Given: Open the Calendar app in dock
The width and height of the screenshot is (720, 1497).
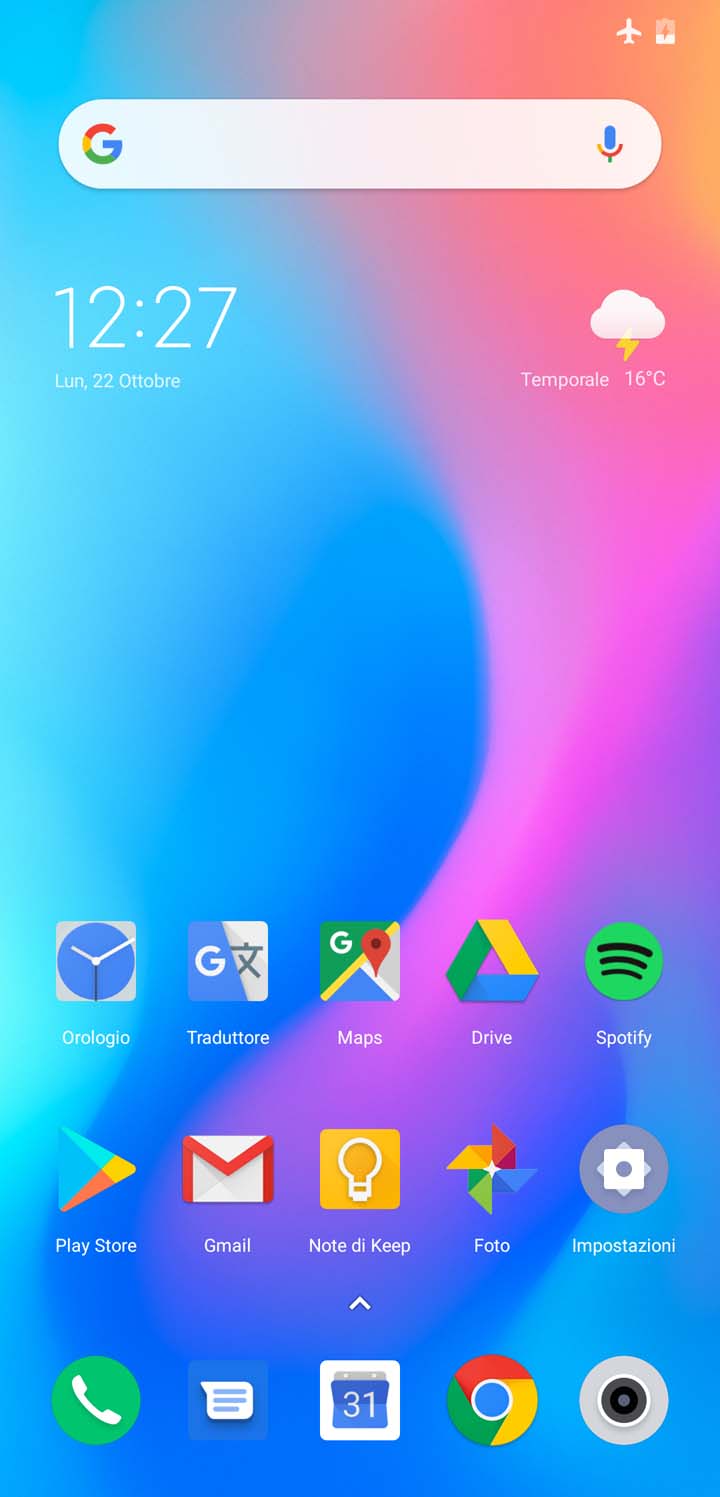Looking at the screenshot, I should [x=360, y=1400].
